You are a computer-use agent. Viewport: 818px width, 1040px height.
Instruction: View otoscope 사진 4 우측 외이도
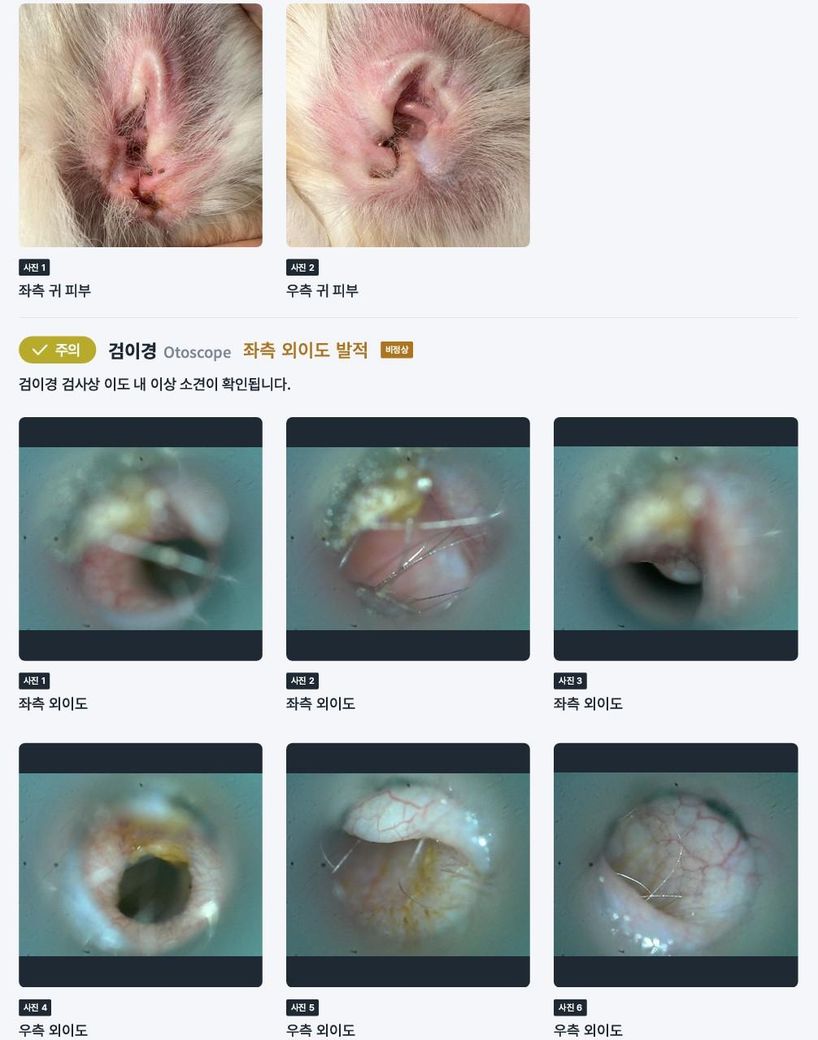point(140,864)
